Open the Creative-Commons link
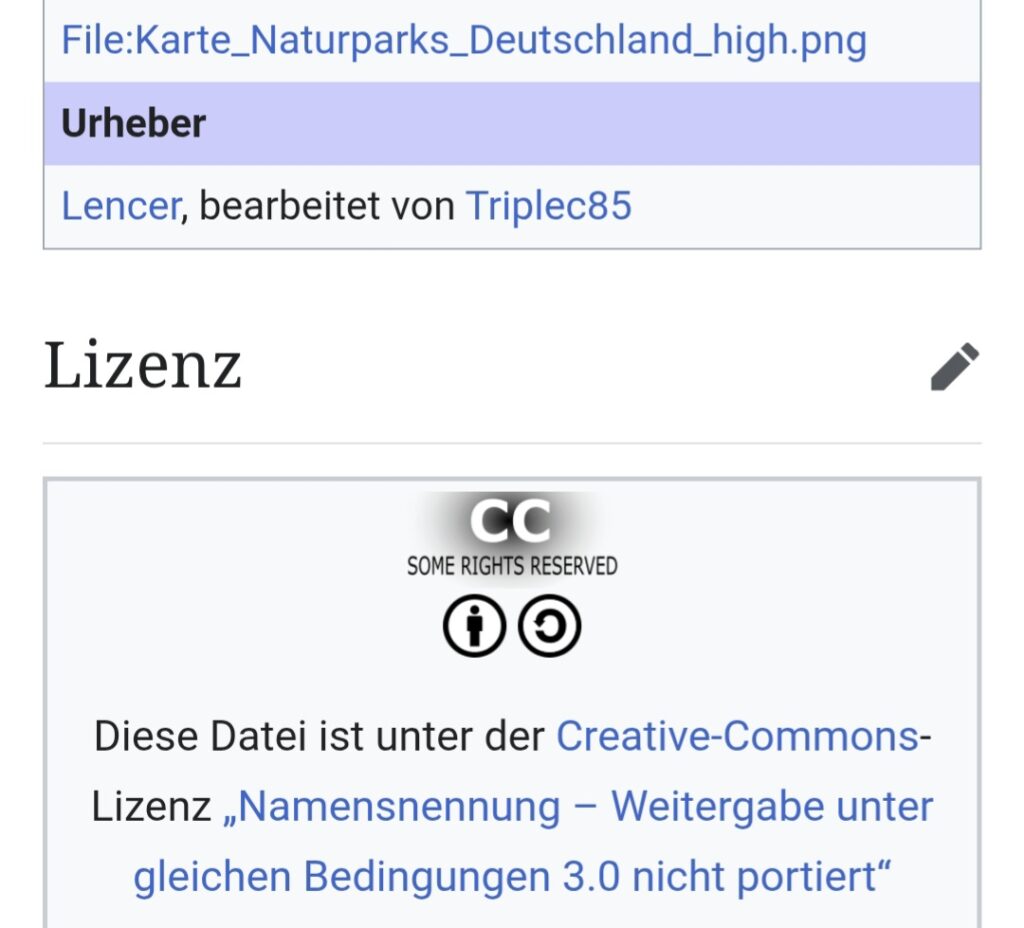The width and height of the screenshot is (1024, 928). (737, 737)
